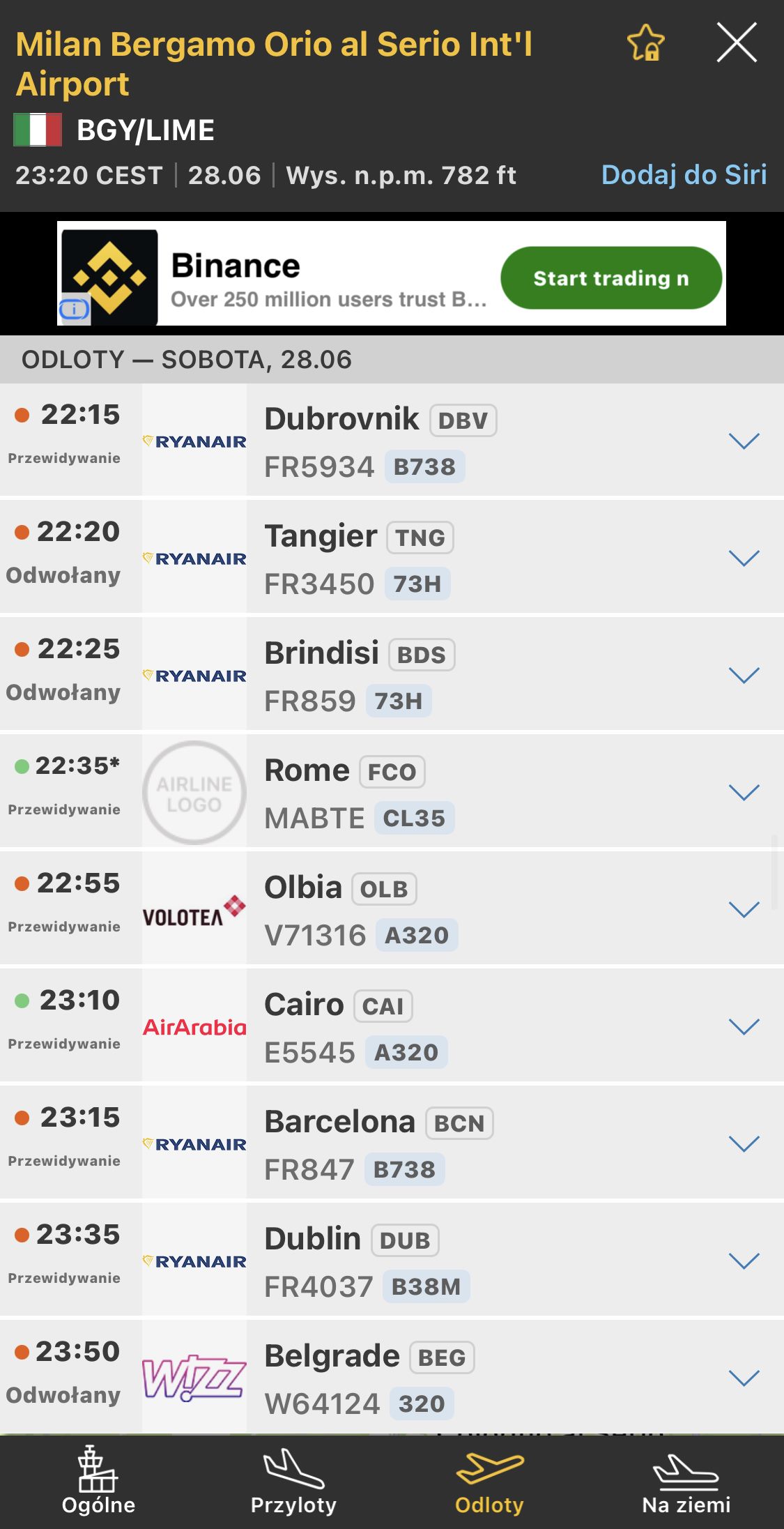
Task: Switch to the Ogólne tab
Action: coord(98,1481)
